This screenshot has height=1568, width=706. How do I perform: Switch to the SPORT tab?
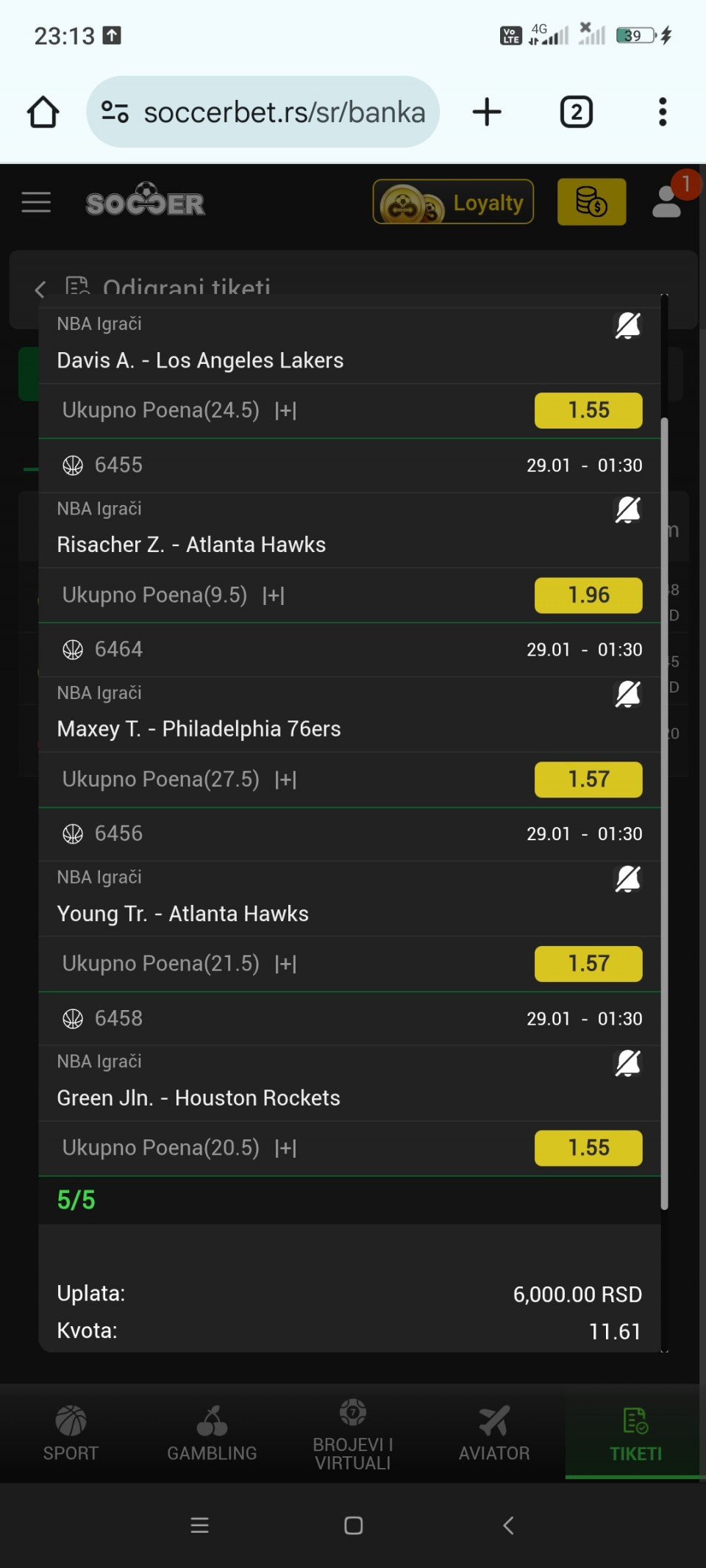pyautogui.click(x=71, y=1434)
